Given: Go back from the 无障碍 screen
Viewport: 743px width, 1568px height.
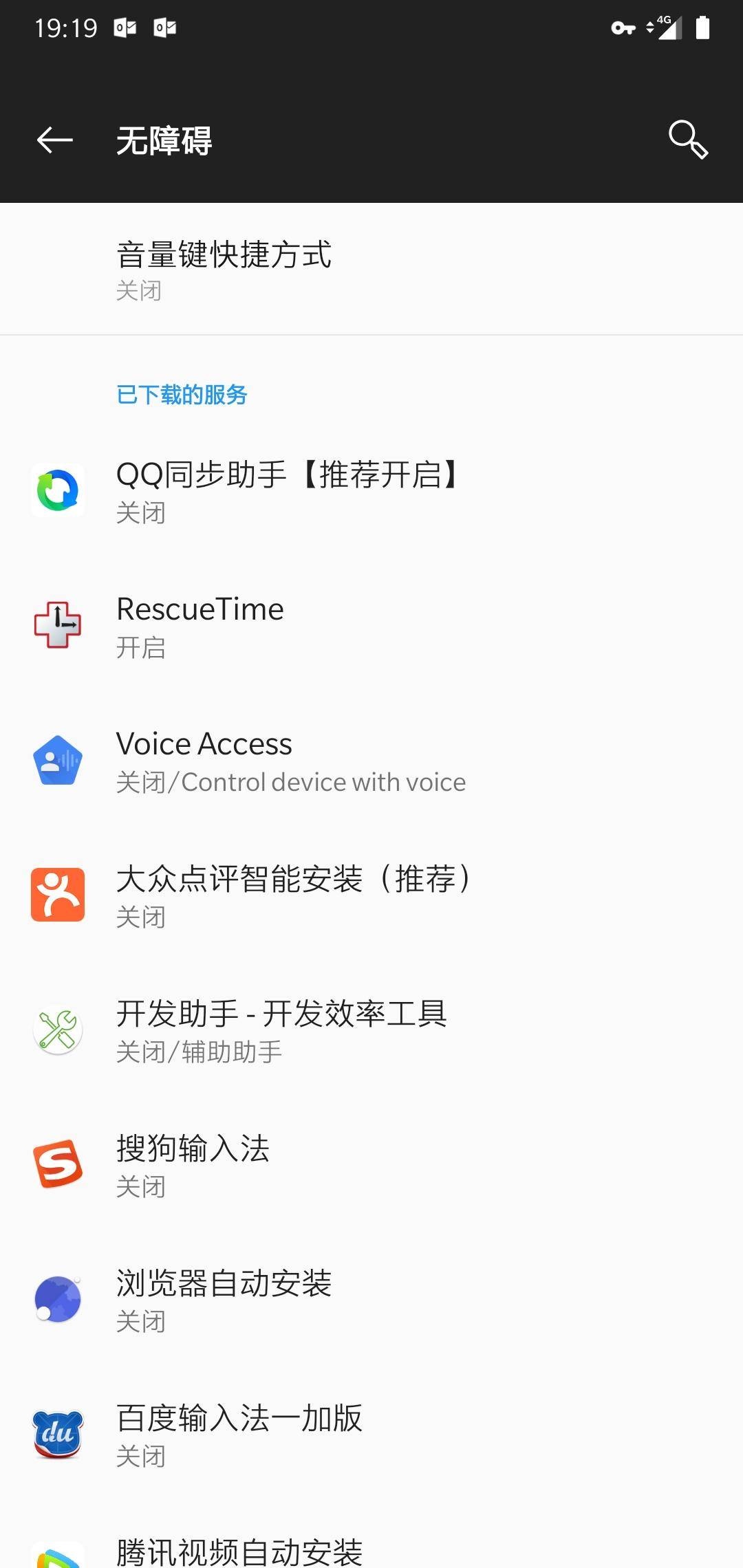Looking at the screenshot, I should click(55, 140).
